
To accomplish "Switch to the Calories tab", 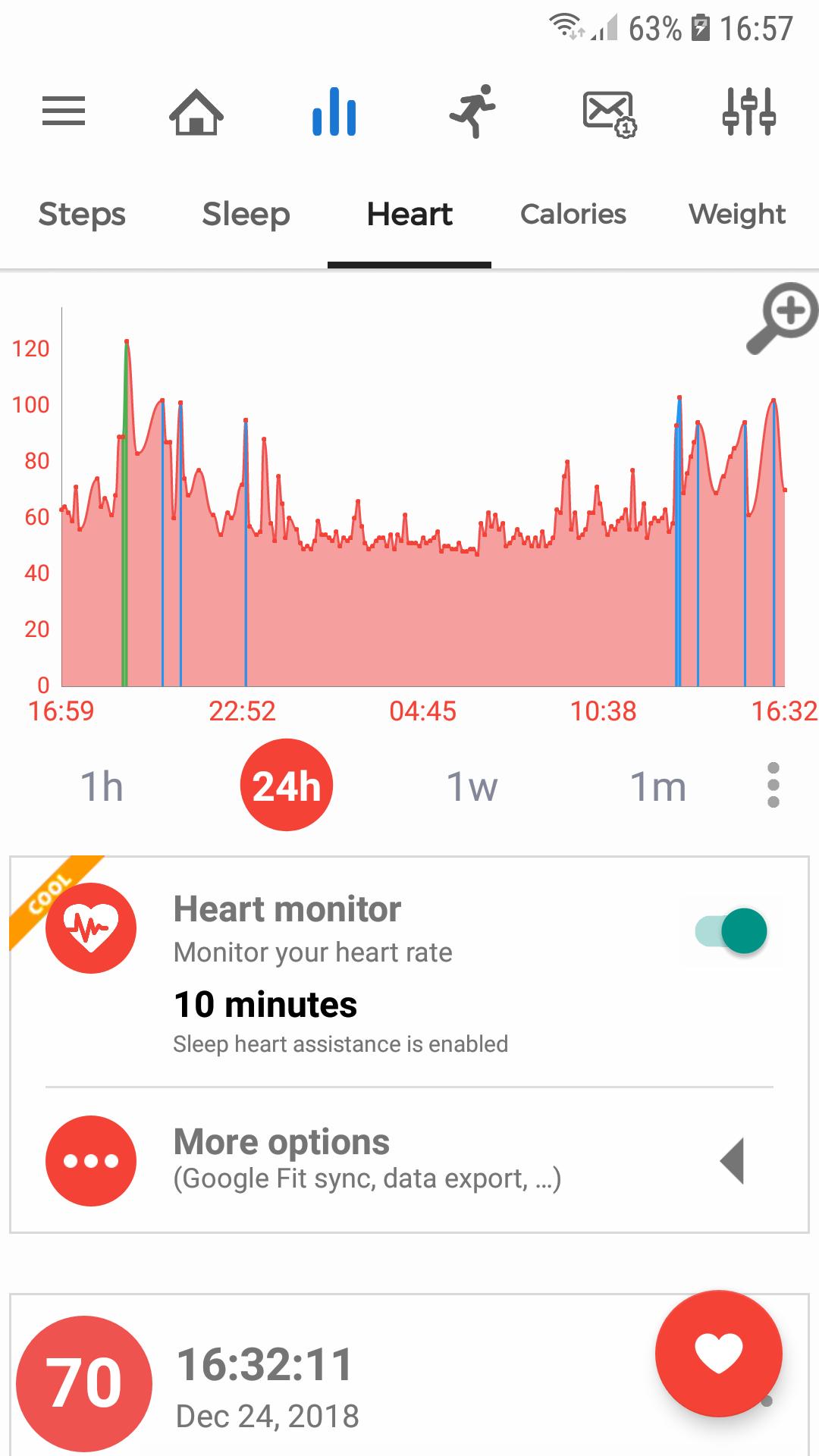I will tap(573, 215).
